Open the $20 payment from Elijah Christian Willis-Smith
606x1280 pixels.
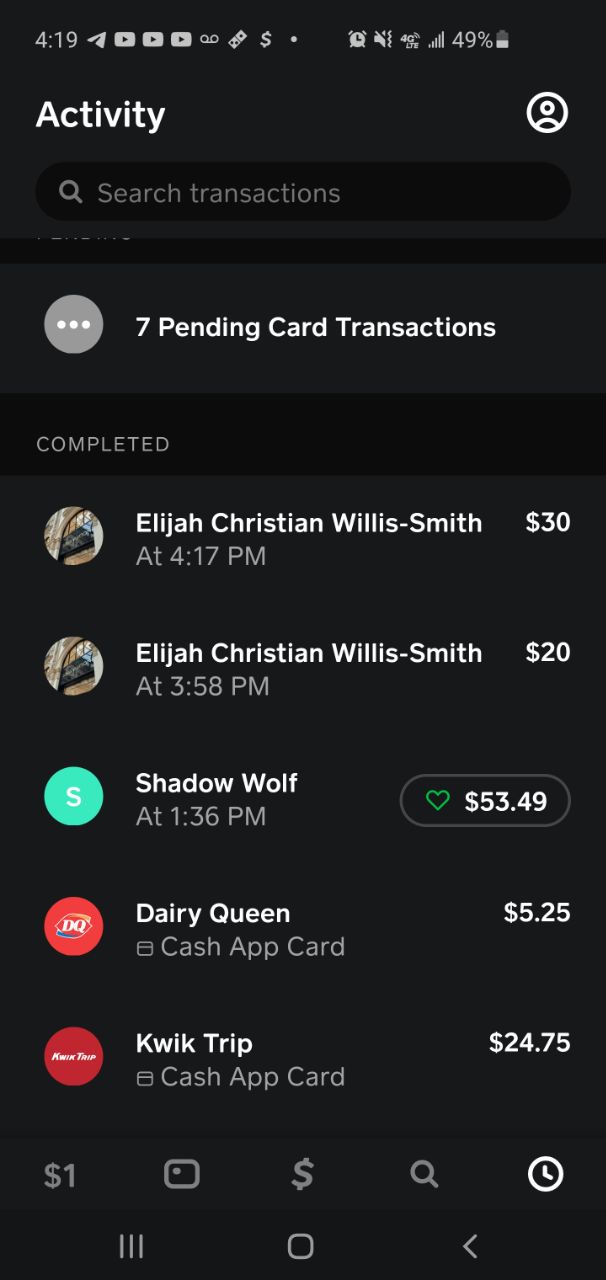[302, 668]
